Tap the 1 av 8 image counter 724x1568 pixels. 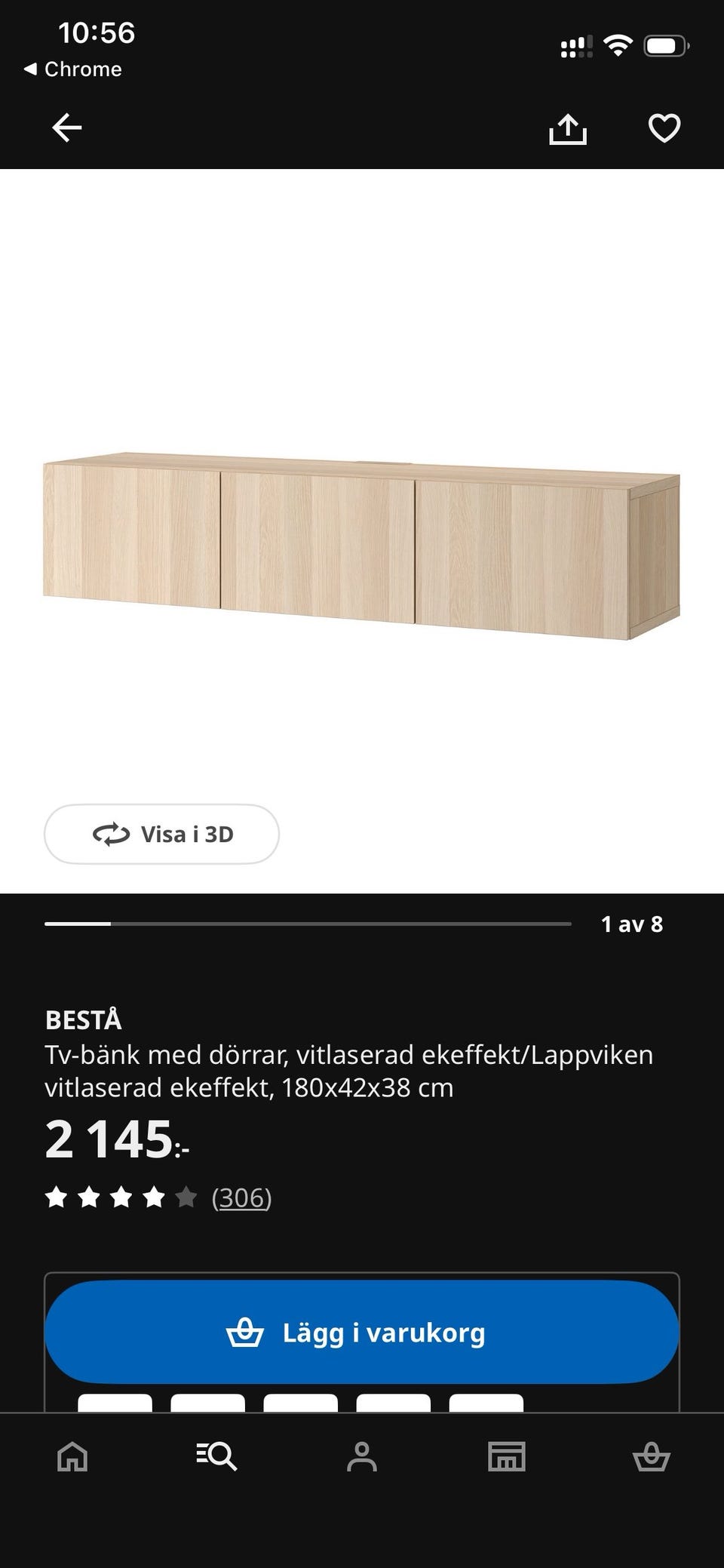[631, 923]
